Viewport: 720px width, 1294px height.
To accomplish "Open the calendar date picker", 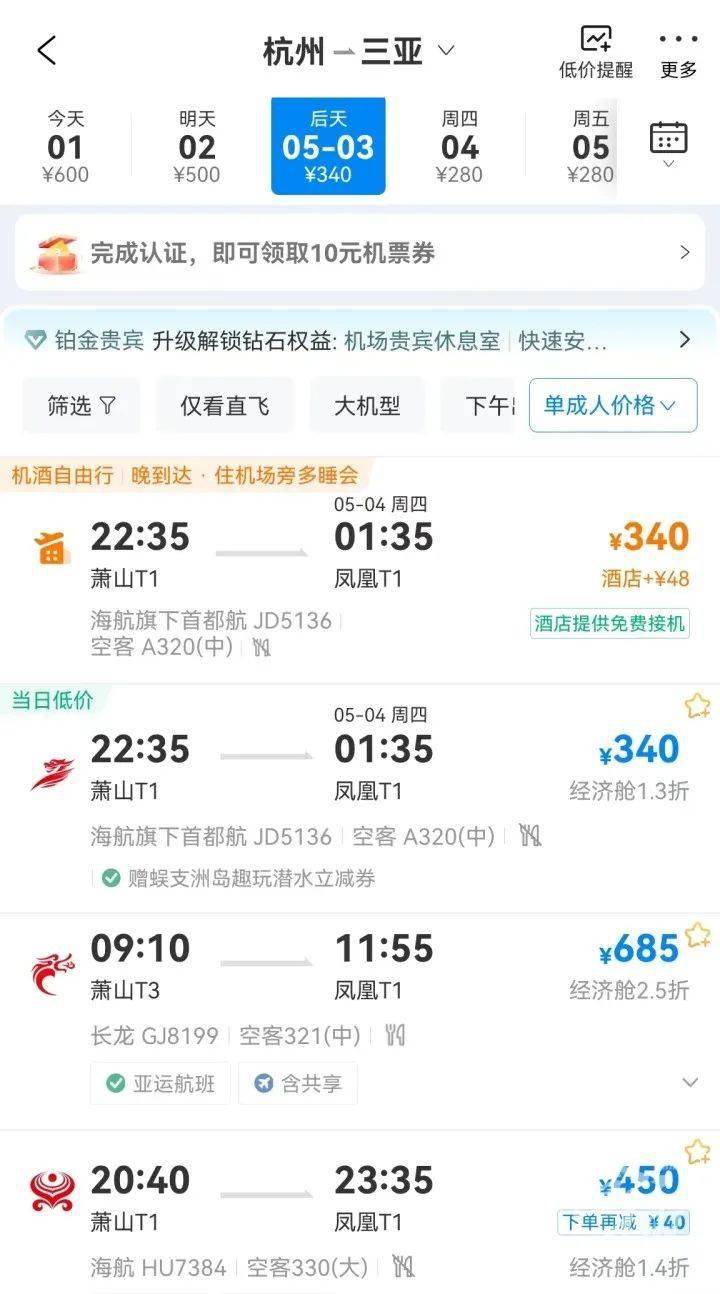I will coord(668,143).
